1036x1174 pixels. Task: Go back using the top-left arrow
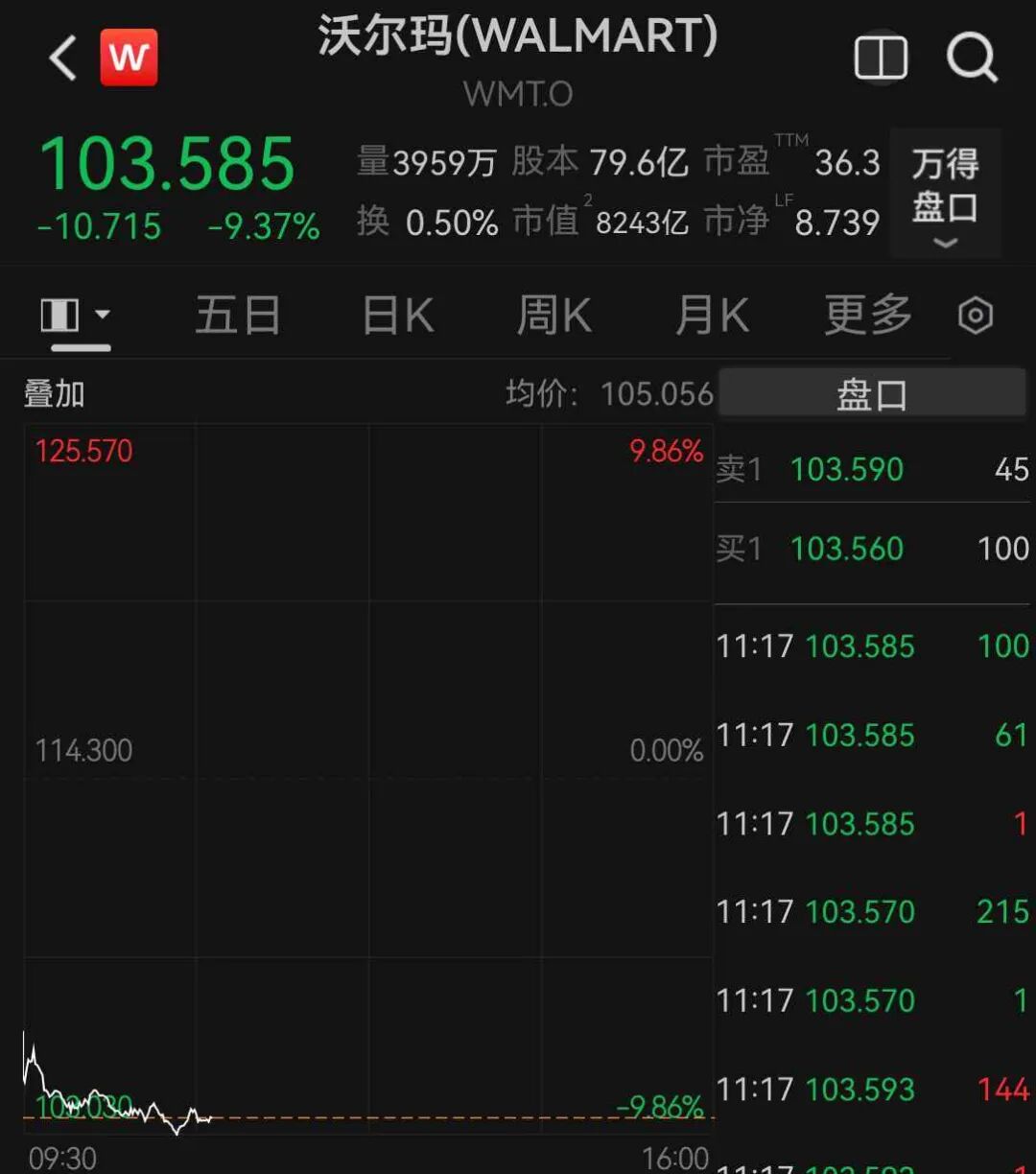pyautogui.click(x=63, y=59)
